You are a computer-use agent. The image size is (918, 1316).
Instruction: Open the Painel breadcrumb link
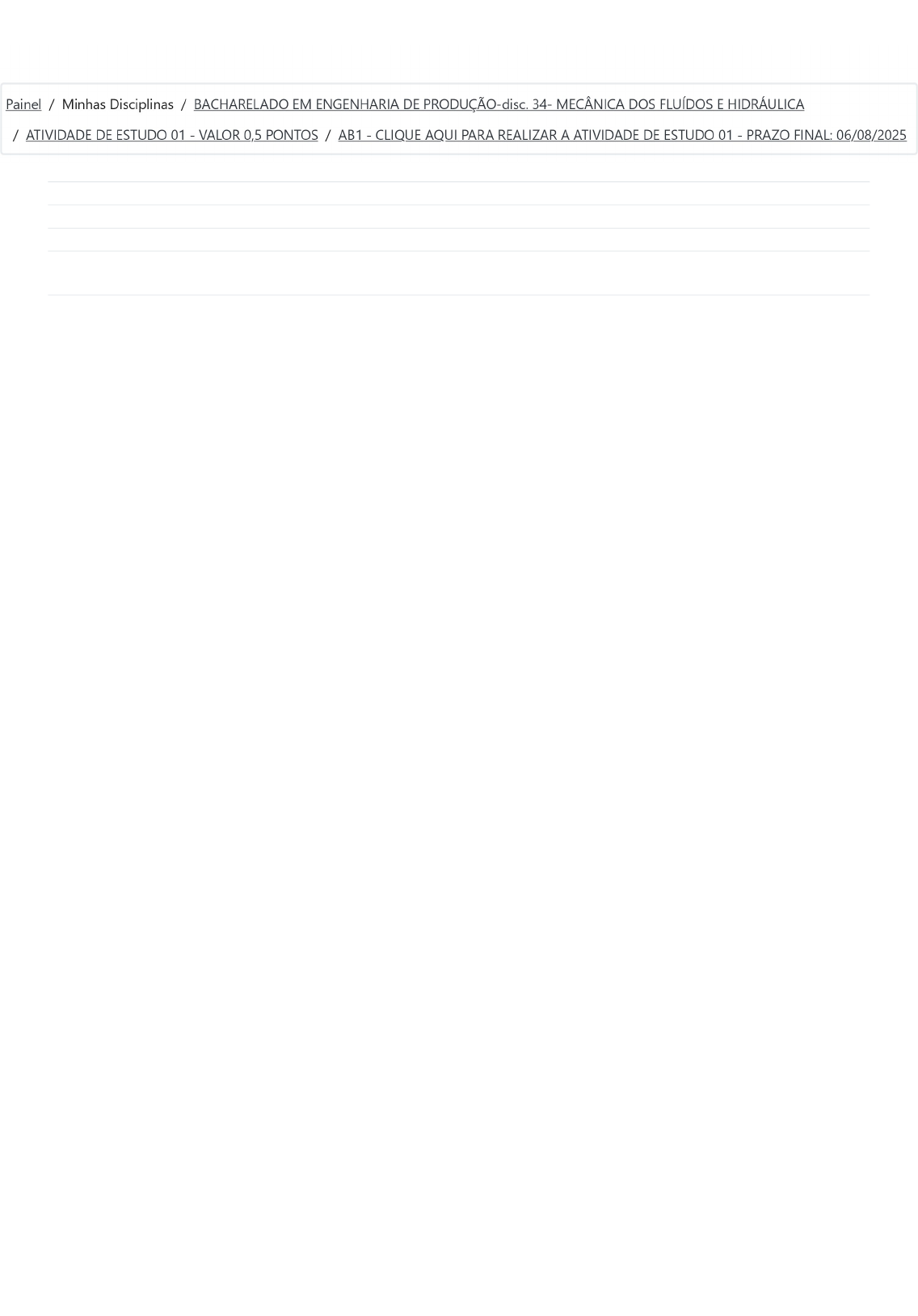(x=23, y=104)
